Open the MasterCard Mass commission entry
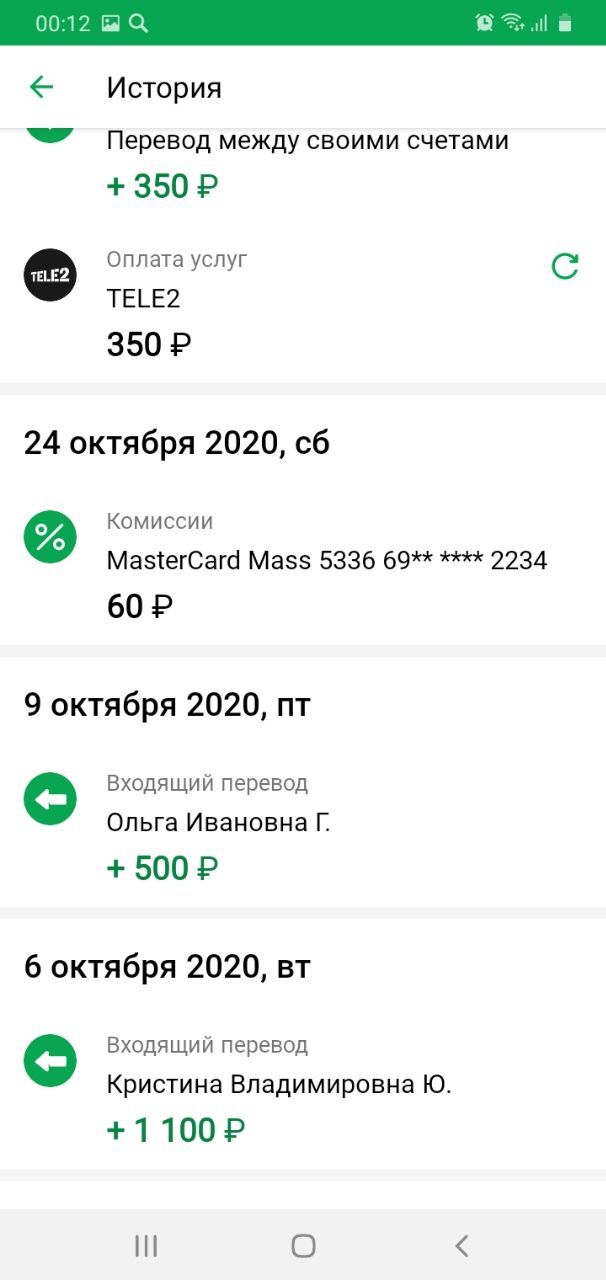Image resolution: width=606 pixels, height=1280 pixels. pyautogui.click(x=303, y=565)
